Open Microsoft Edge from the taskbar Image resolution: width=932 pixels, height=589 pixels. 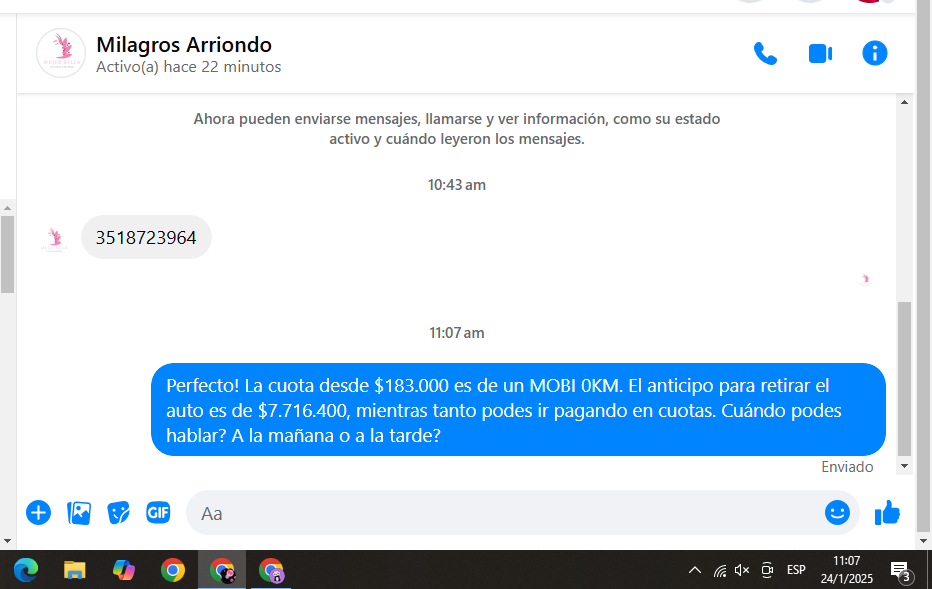coord(26,570)
